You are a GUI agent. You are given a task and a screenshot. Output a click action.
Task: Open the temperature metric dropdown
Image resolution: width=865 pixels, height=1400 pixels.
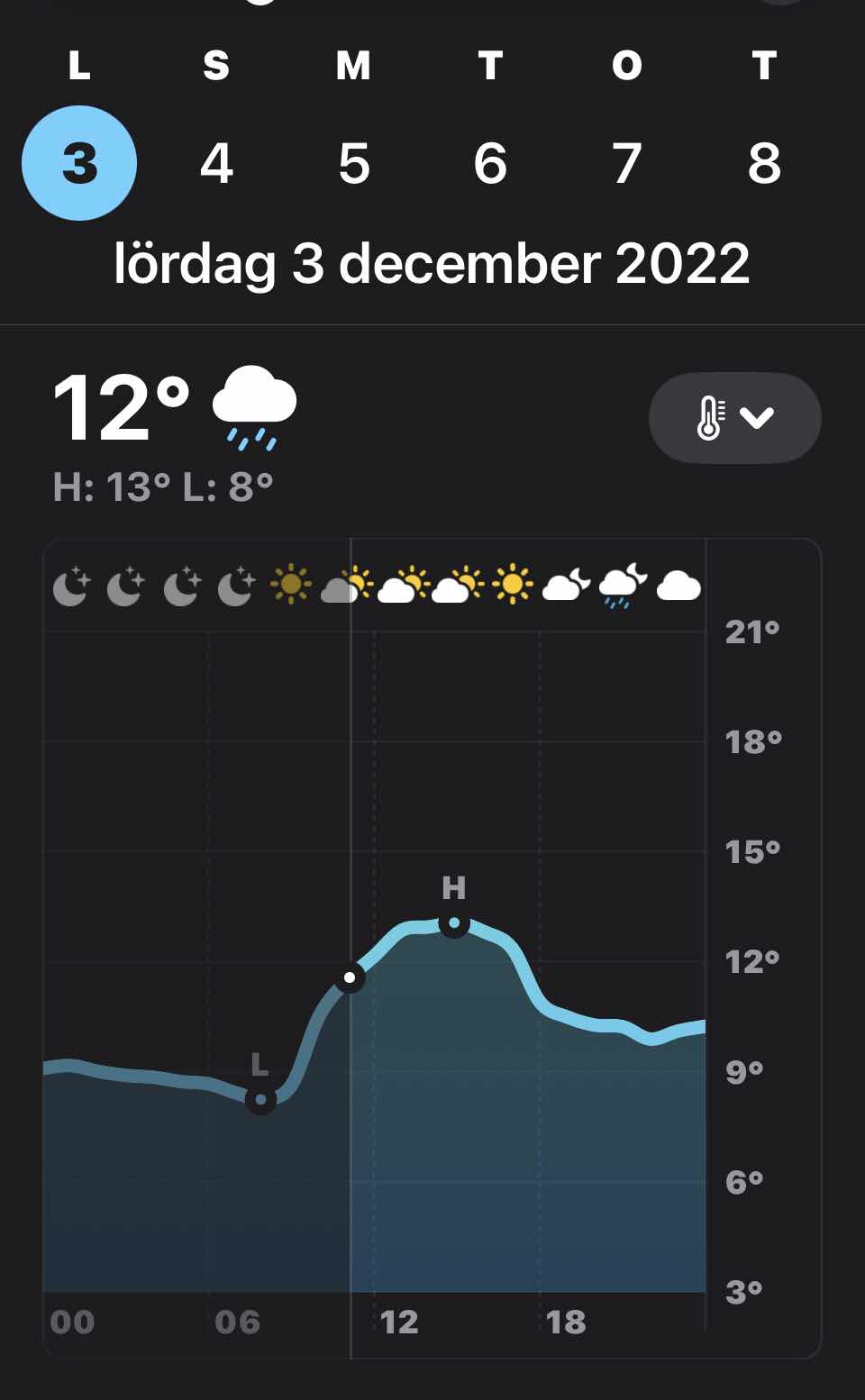(735, 418)
